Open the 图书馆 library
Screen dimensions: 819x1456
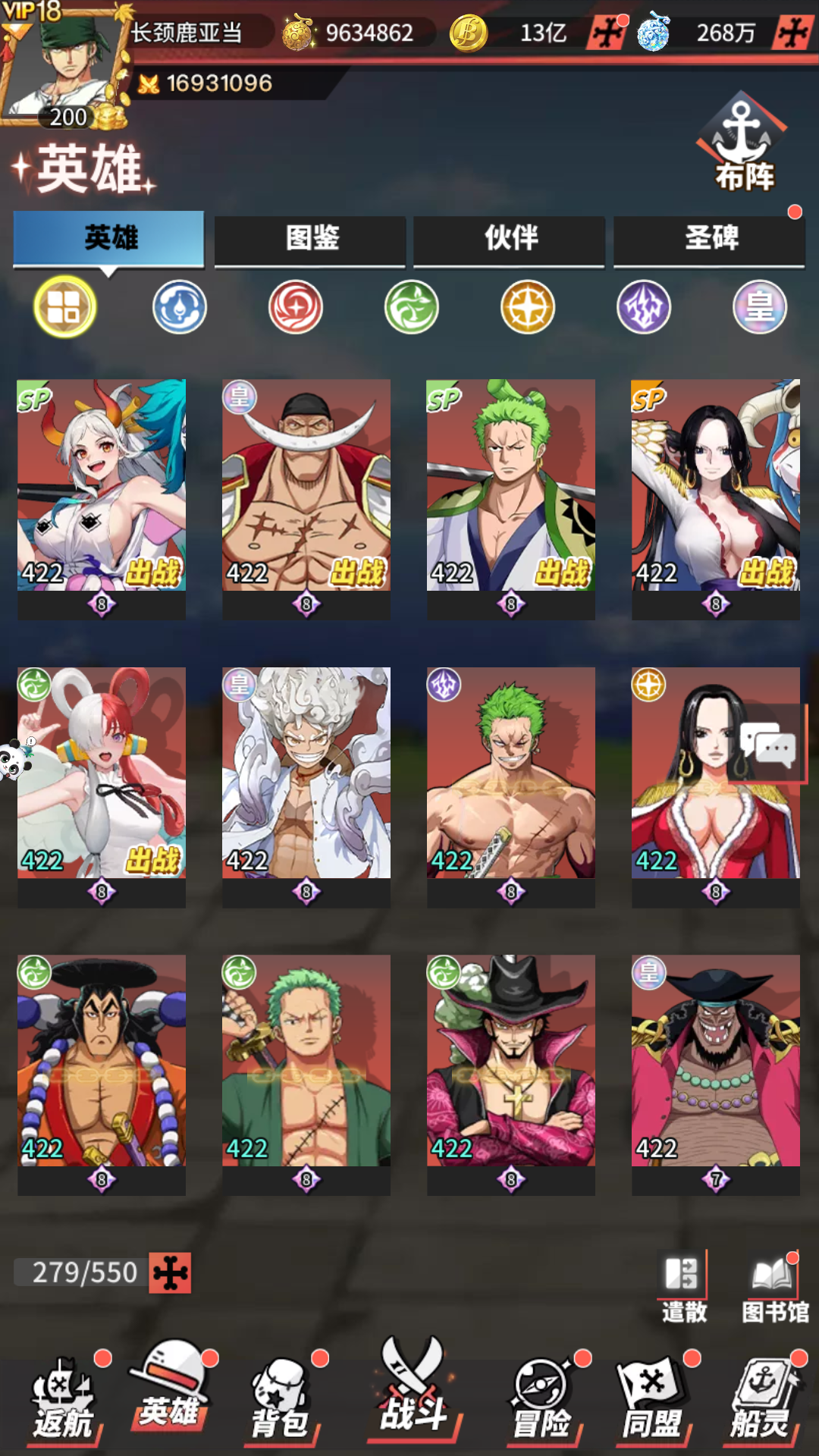pos(774,1287)
